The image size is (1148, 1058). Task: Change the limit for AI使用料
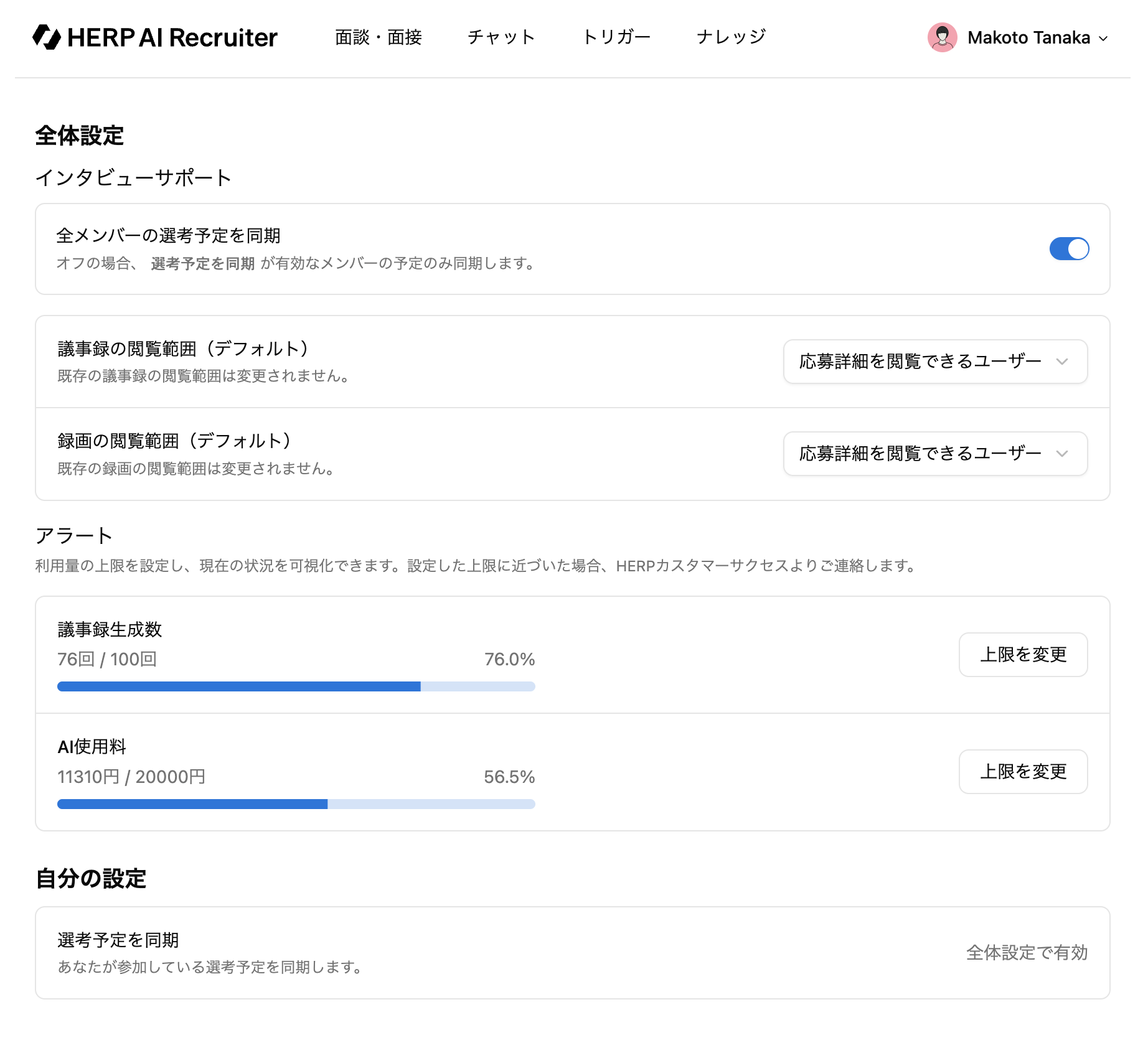point(1022,772)
